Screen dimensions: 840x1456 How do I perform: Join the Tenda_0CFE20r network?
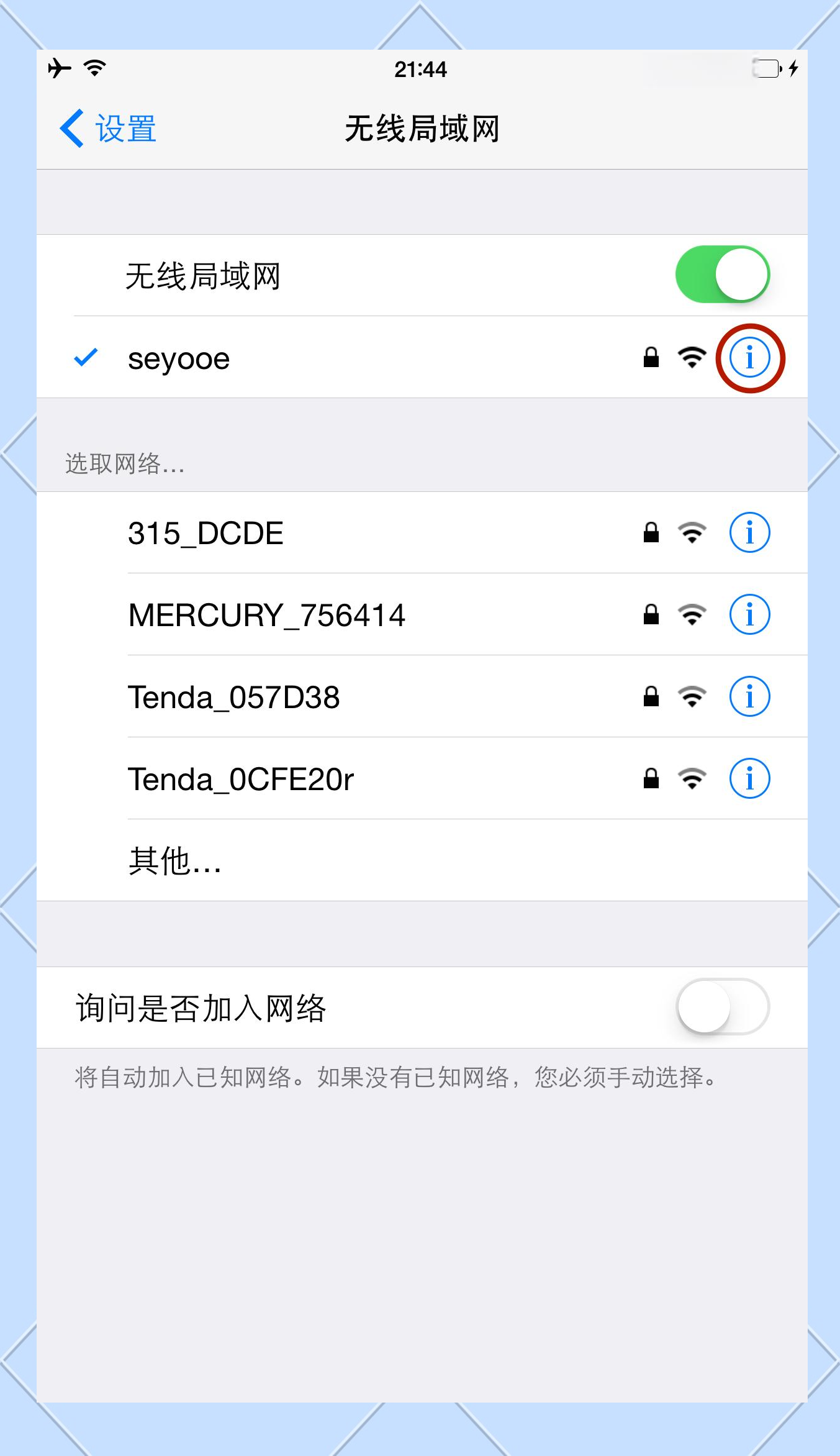422,778
